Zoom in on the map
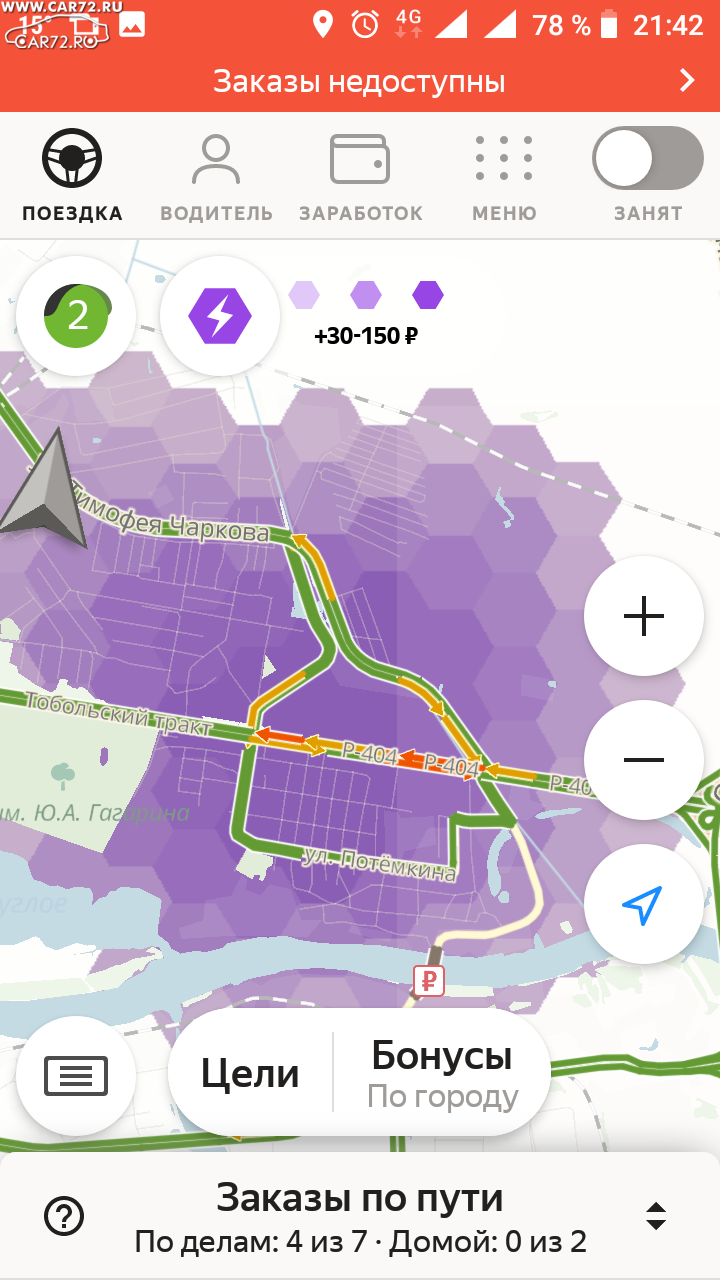Viewport: 720px width, 1280px height. pyautogui.click(x=644, y=616)
